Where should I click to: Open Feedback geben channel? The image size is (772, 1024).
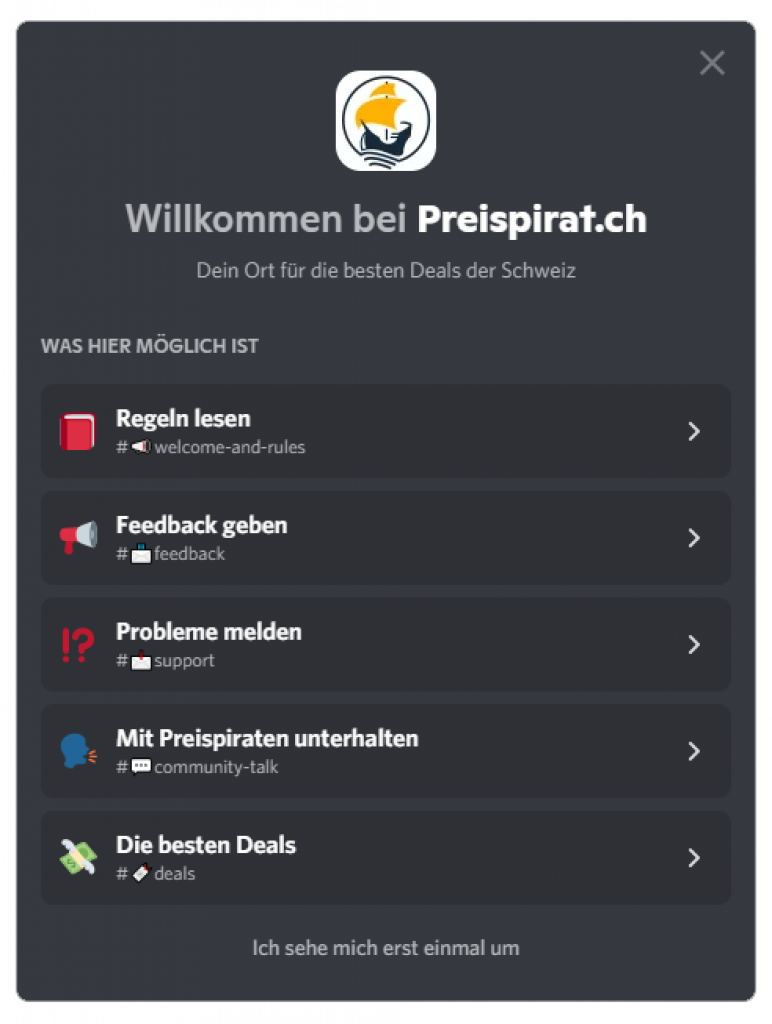pos(385,538)
